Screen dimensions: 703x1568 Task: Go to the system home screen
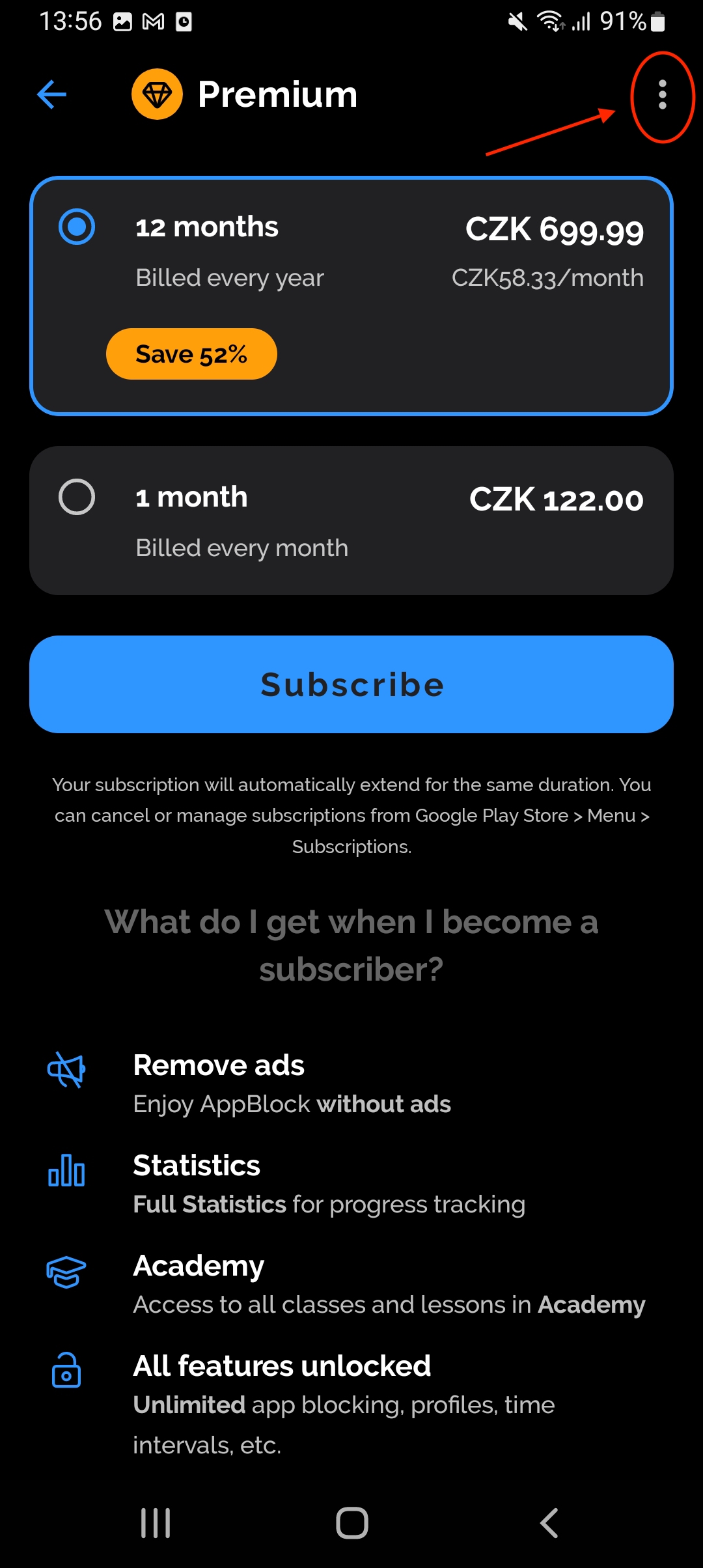pos(351,1523)
